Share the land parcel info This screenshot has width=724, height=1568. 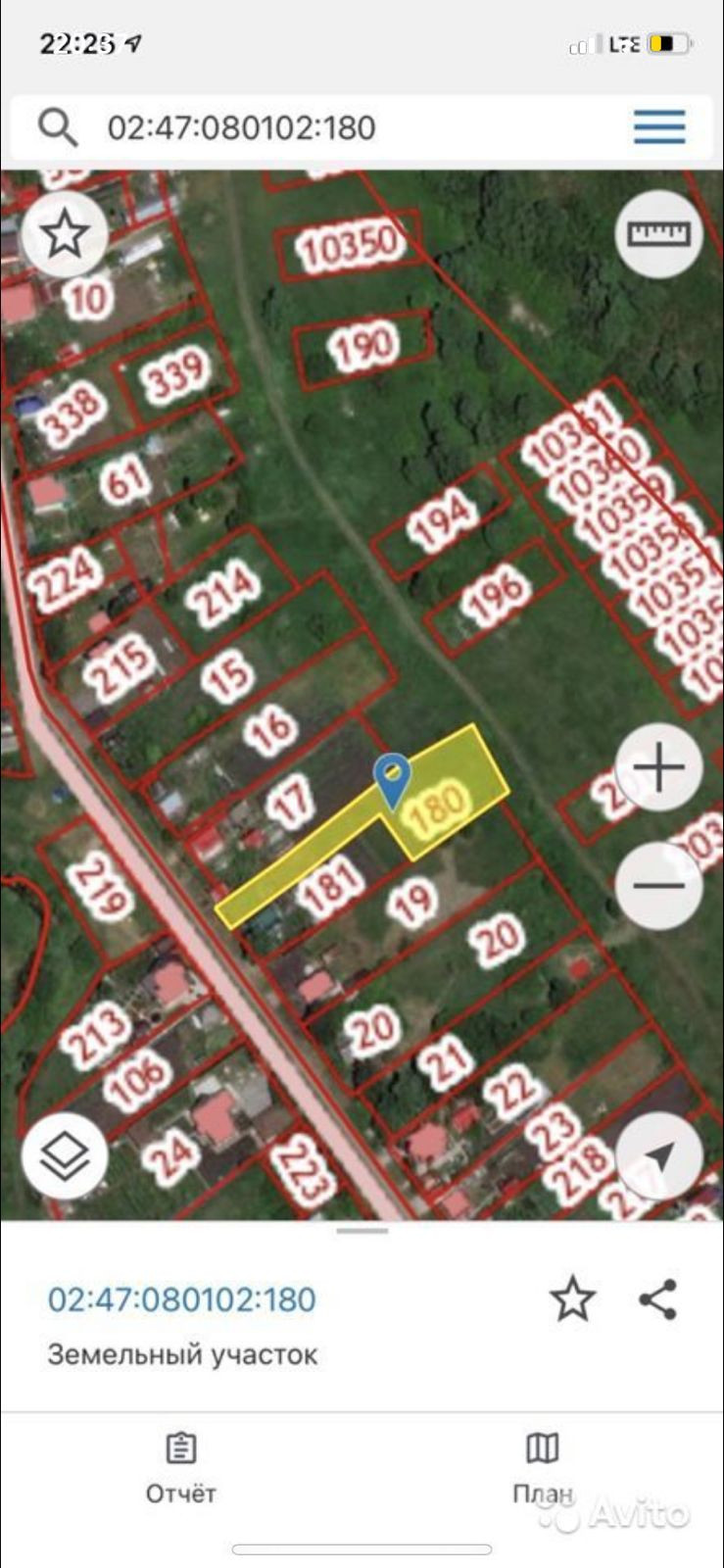pyautogui.click(x=658, y=1299)
